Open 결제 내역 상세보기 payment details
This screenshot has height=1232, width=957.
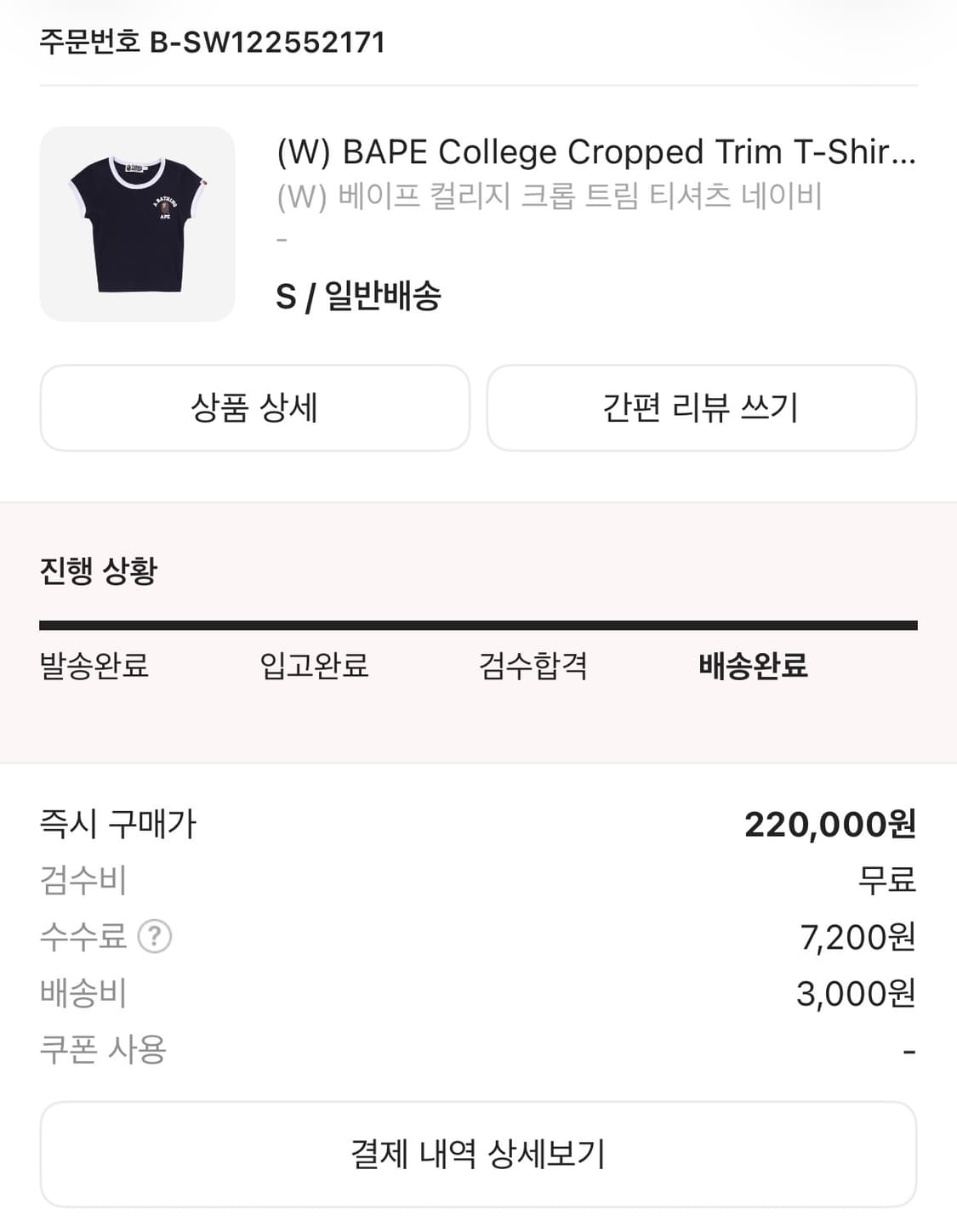point(478,1153)
